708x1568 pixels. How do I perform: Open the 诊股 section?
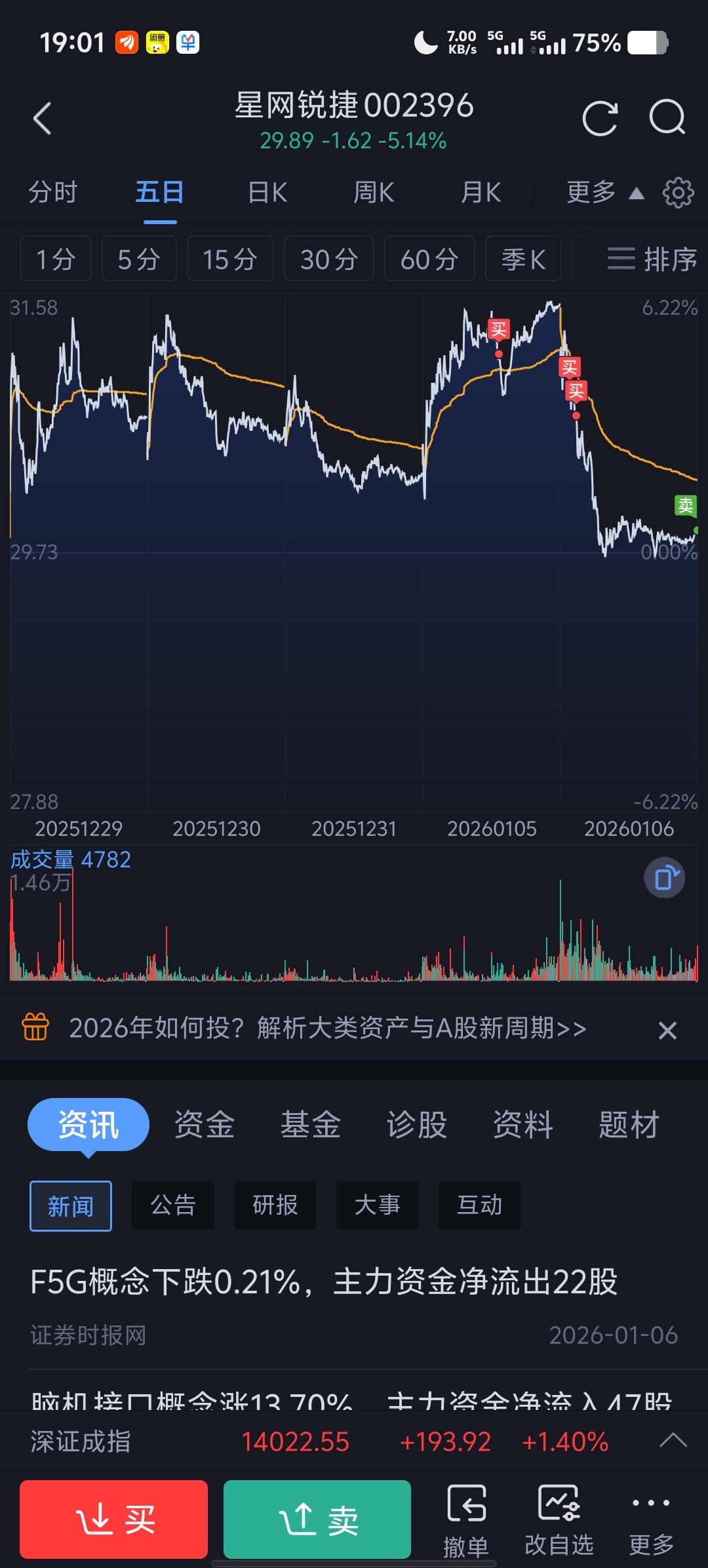click(417, 1125)
